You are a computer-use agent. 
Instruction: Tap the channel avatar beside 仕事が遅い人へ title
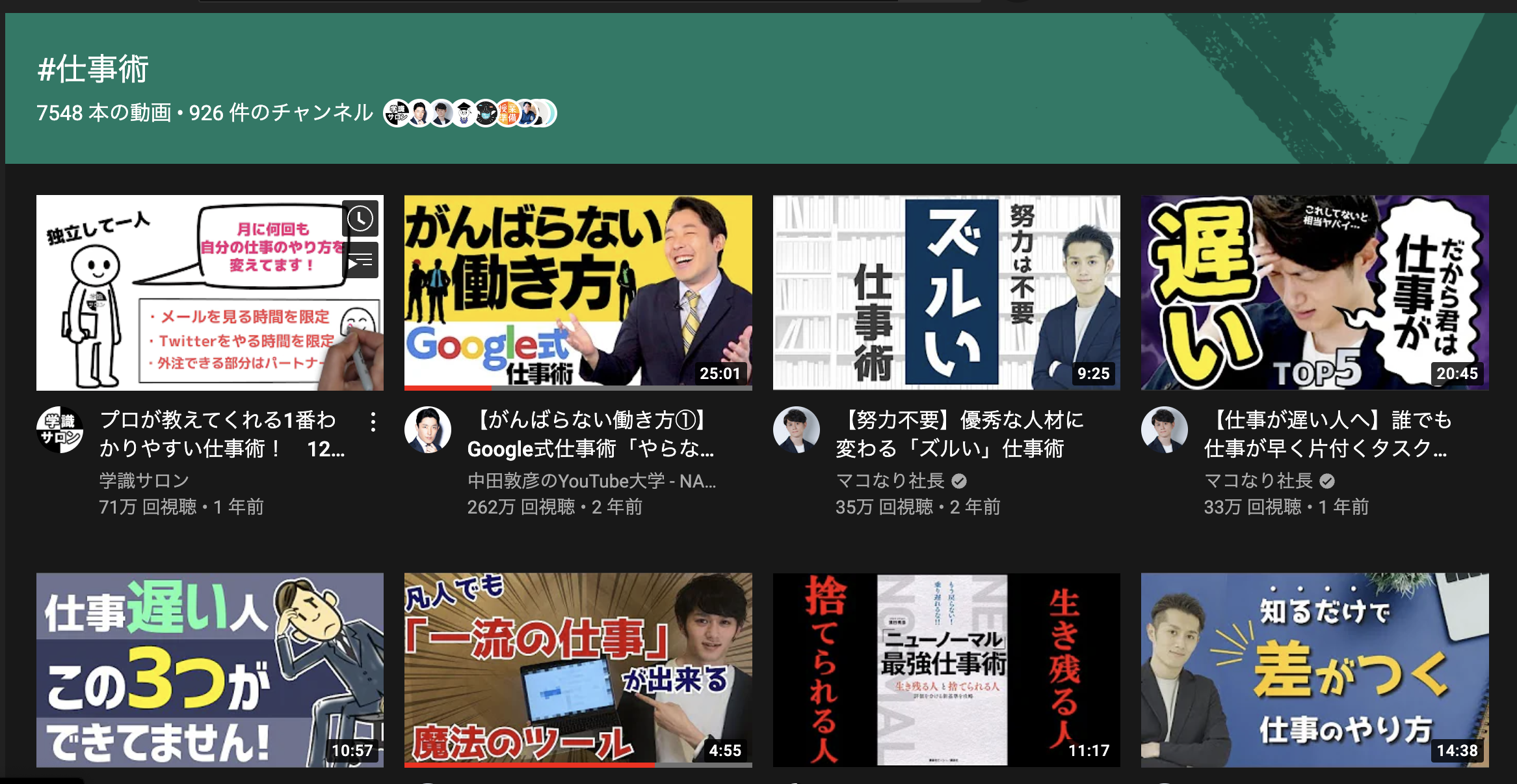pos(1164,430)
